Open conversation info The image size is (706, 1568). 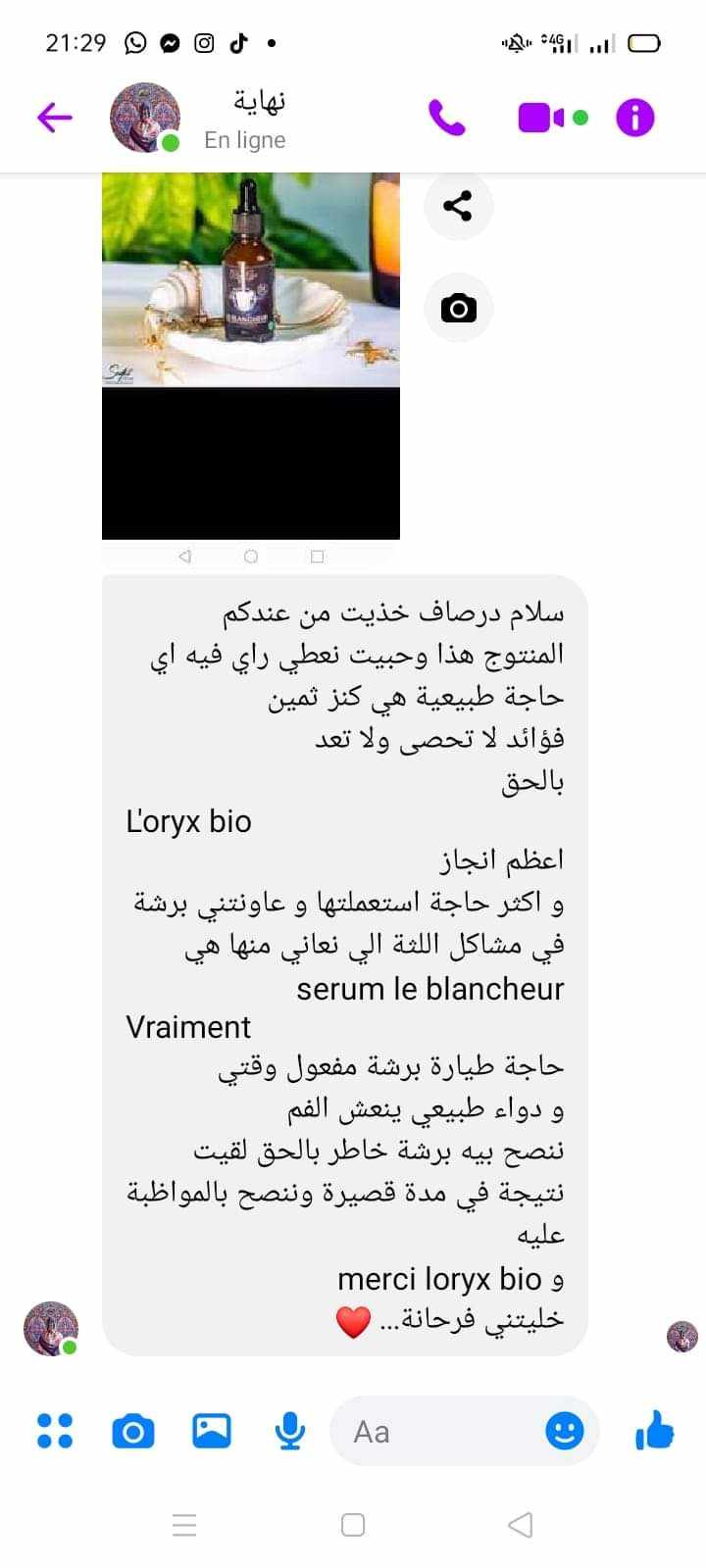pyautogui.click(x=634, y=118)
